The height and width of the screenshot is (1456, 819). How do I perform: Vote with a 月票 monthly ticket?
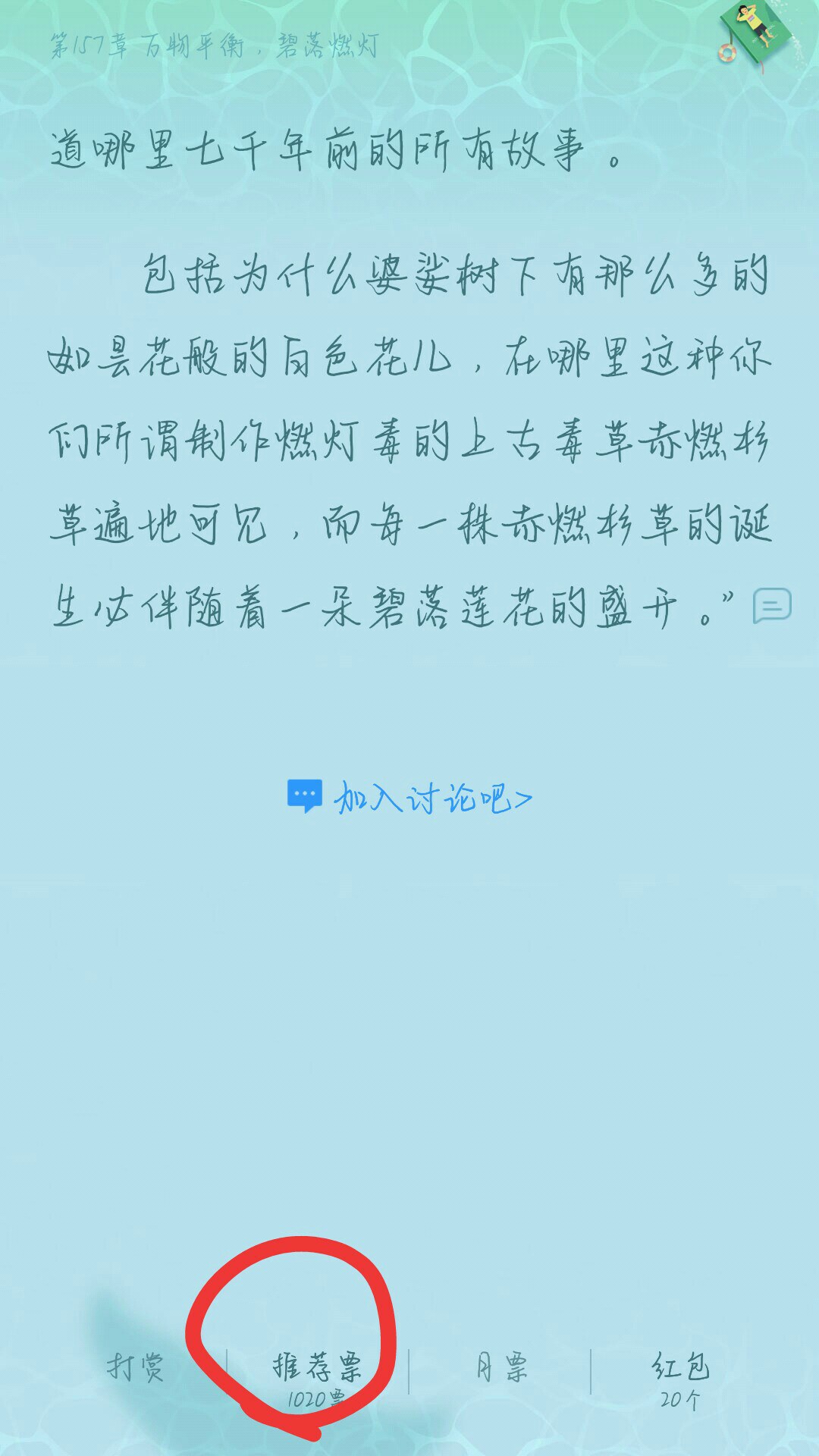pyautogui.click(x=500, y=1368)
